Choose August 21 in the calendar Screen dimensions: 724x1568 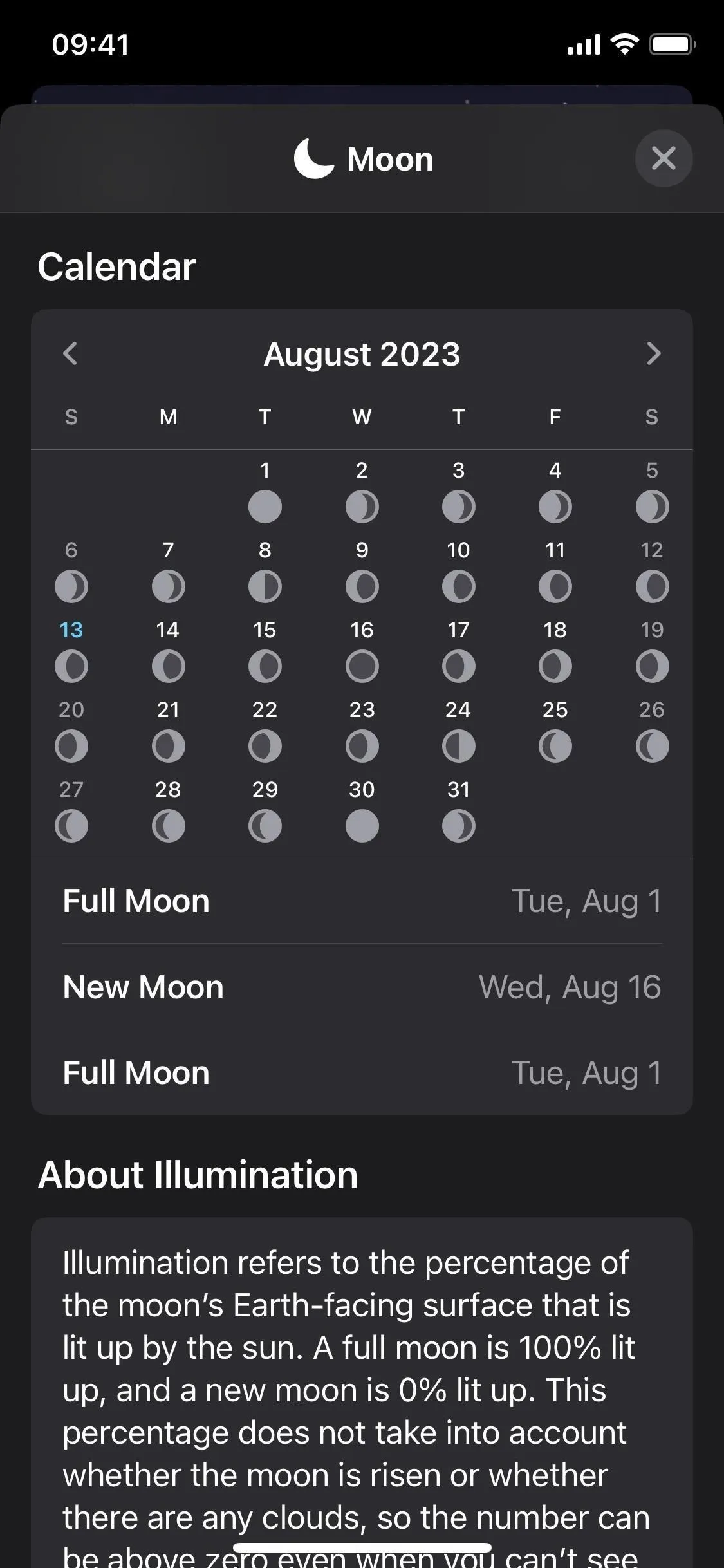click(168, 730)
